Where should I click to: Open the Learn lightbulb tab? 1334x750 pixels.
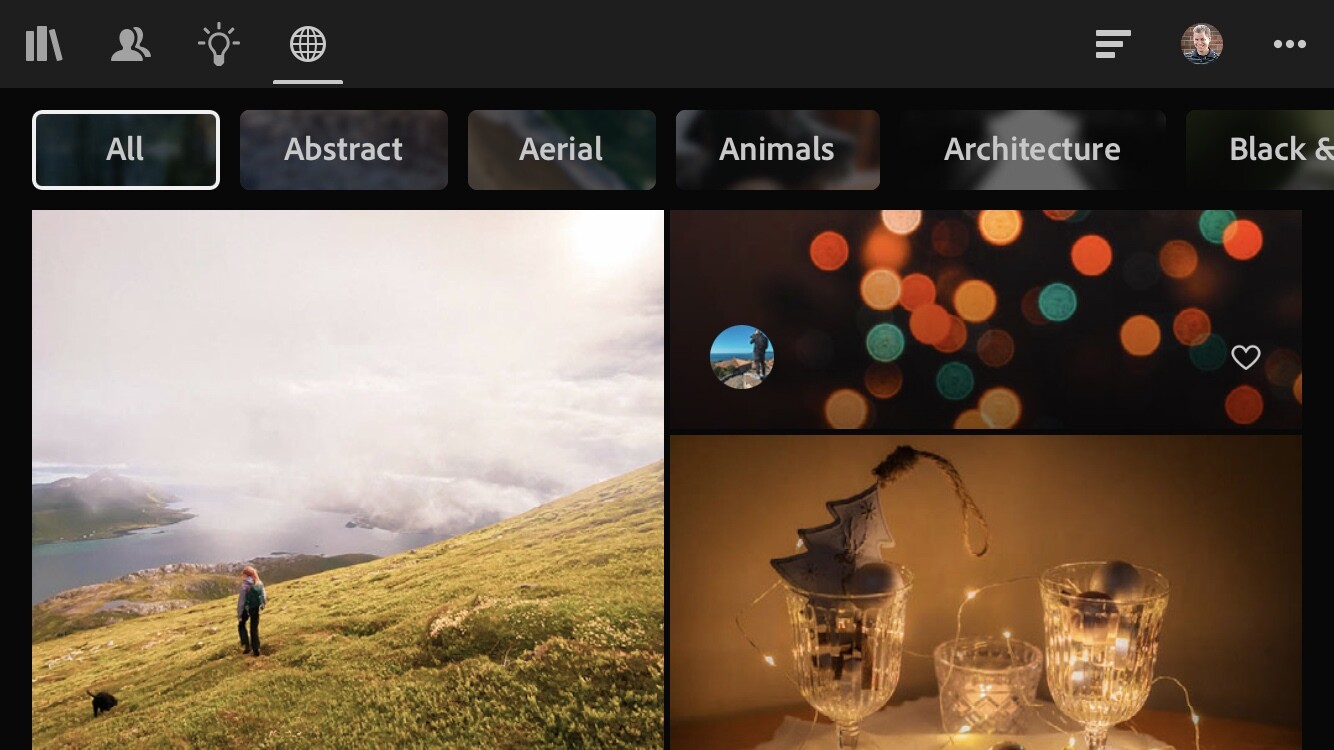pos(218,44)
